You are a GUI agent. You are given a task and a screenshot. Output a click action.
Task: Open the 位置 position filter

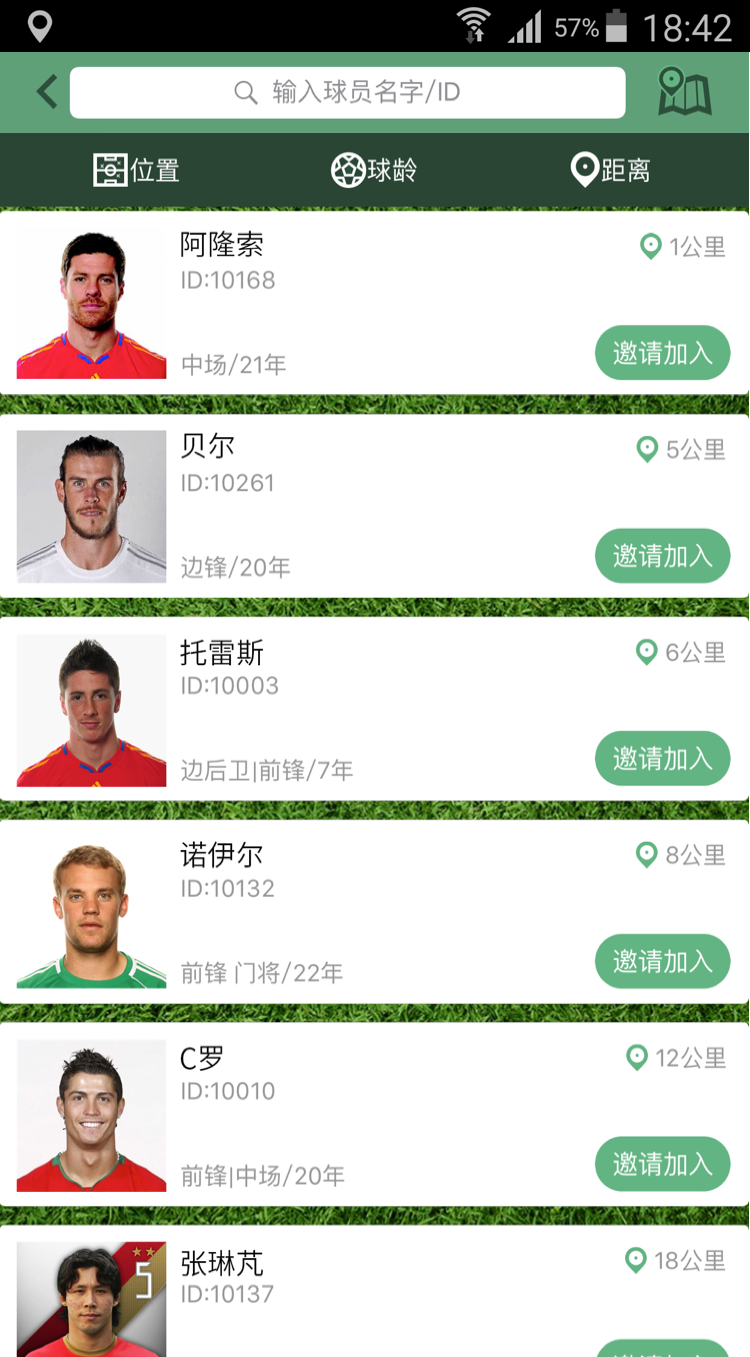click(x=136, y=170)
